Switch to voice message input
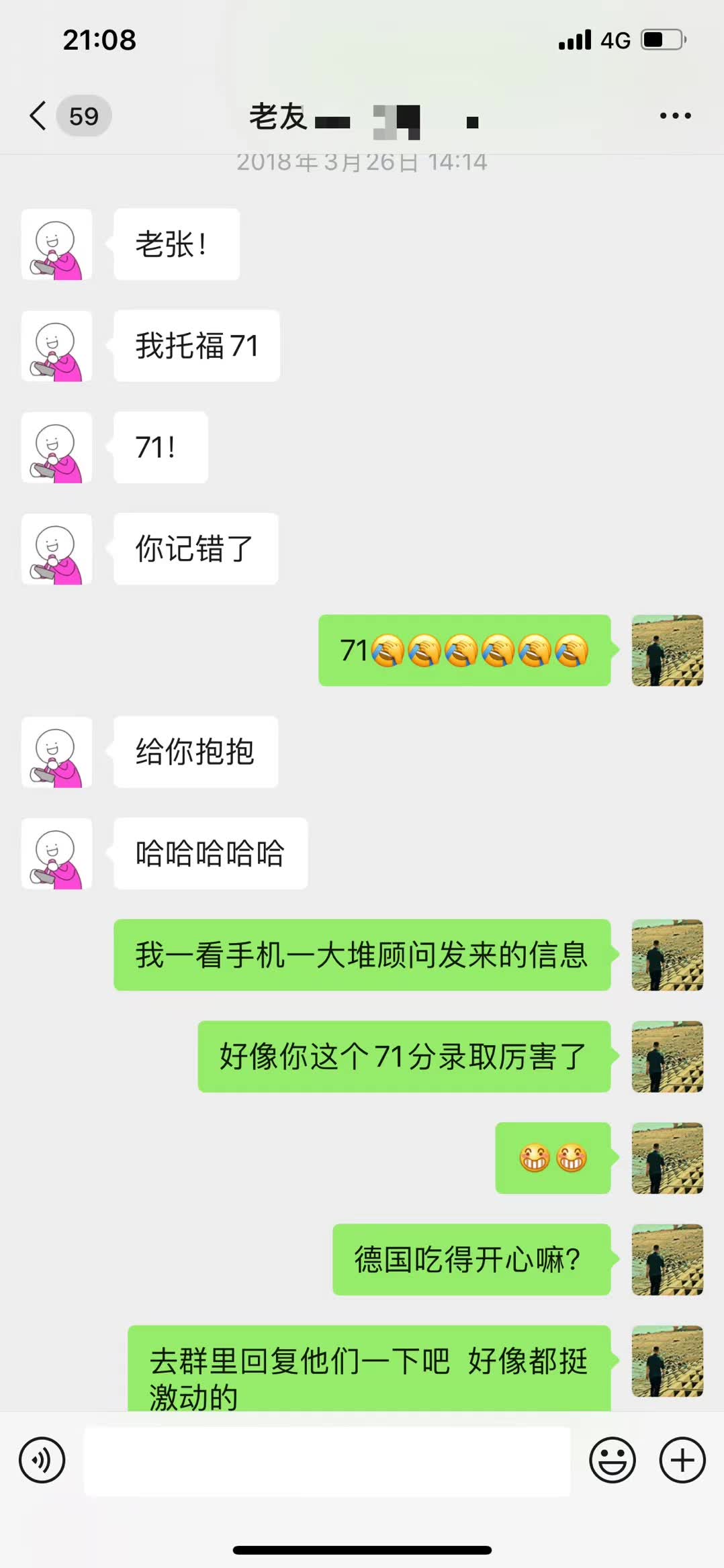The width and height of the screenshot is (724, 1568). 42,1461
